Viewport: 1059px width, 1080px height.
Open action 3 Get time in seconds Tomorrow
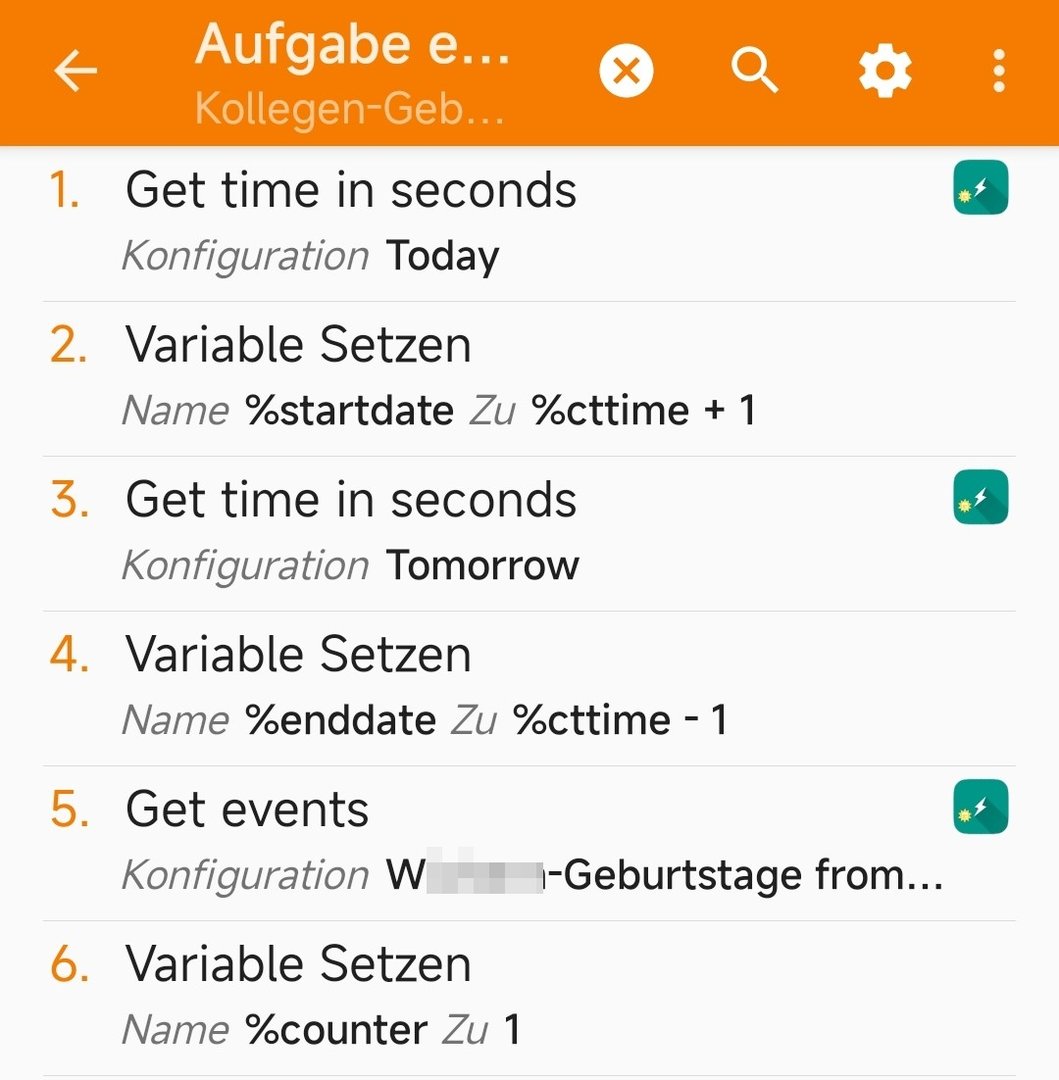(500, 532)
